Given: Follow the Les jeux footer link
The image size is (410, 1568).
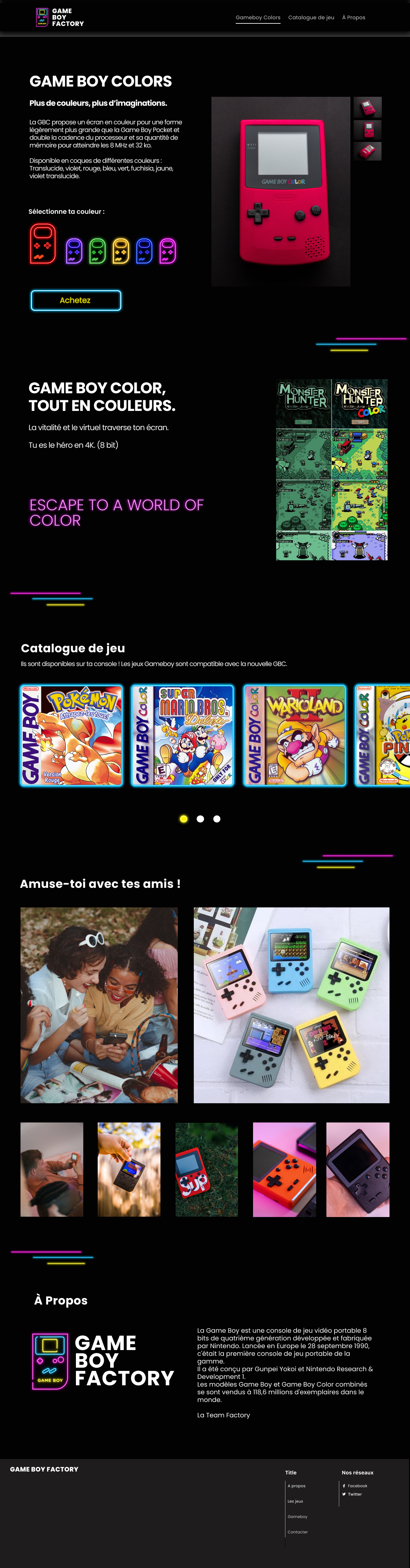Looking at the screenshot, I should 295,1501.
